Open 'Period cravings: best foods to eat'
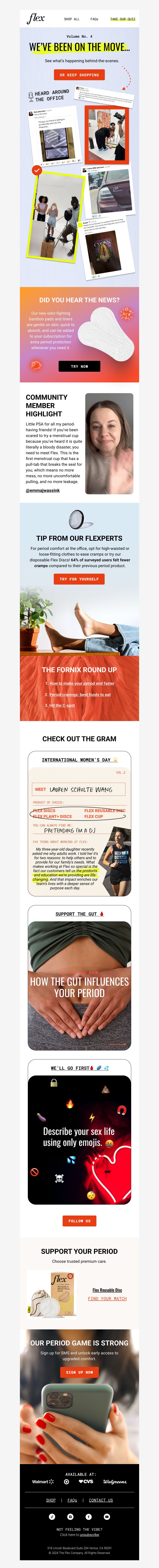Screen dimensions: 159x1568 click(x=80, y=694)
